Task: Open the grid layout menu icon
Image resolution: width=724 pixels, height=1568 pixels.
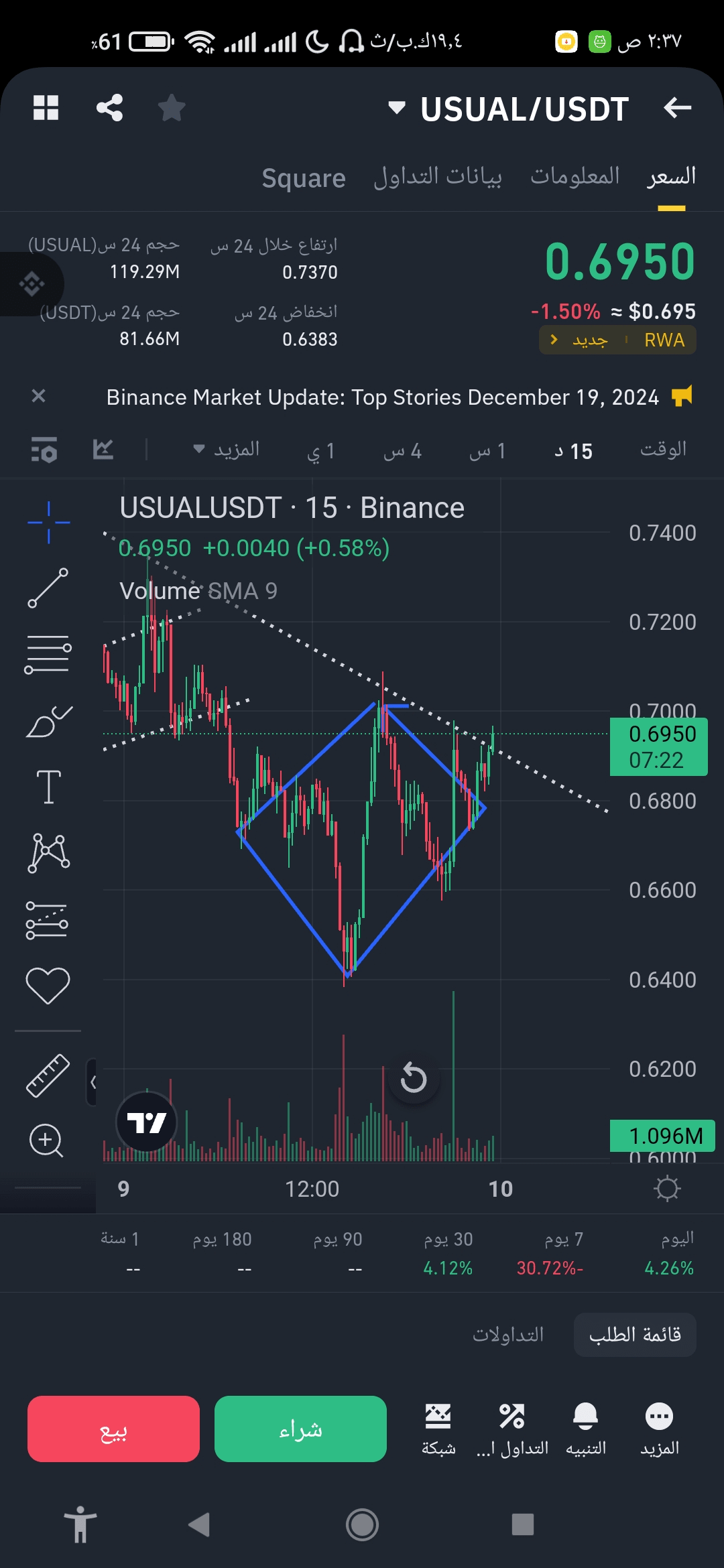Action: click(x=46, y=108)
